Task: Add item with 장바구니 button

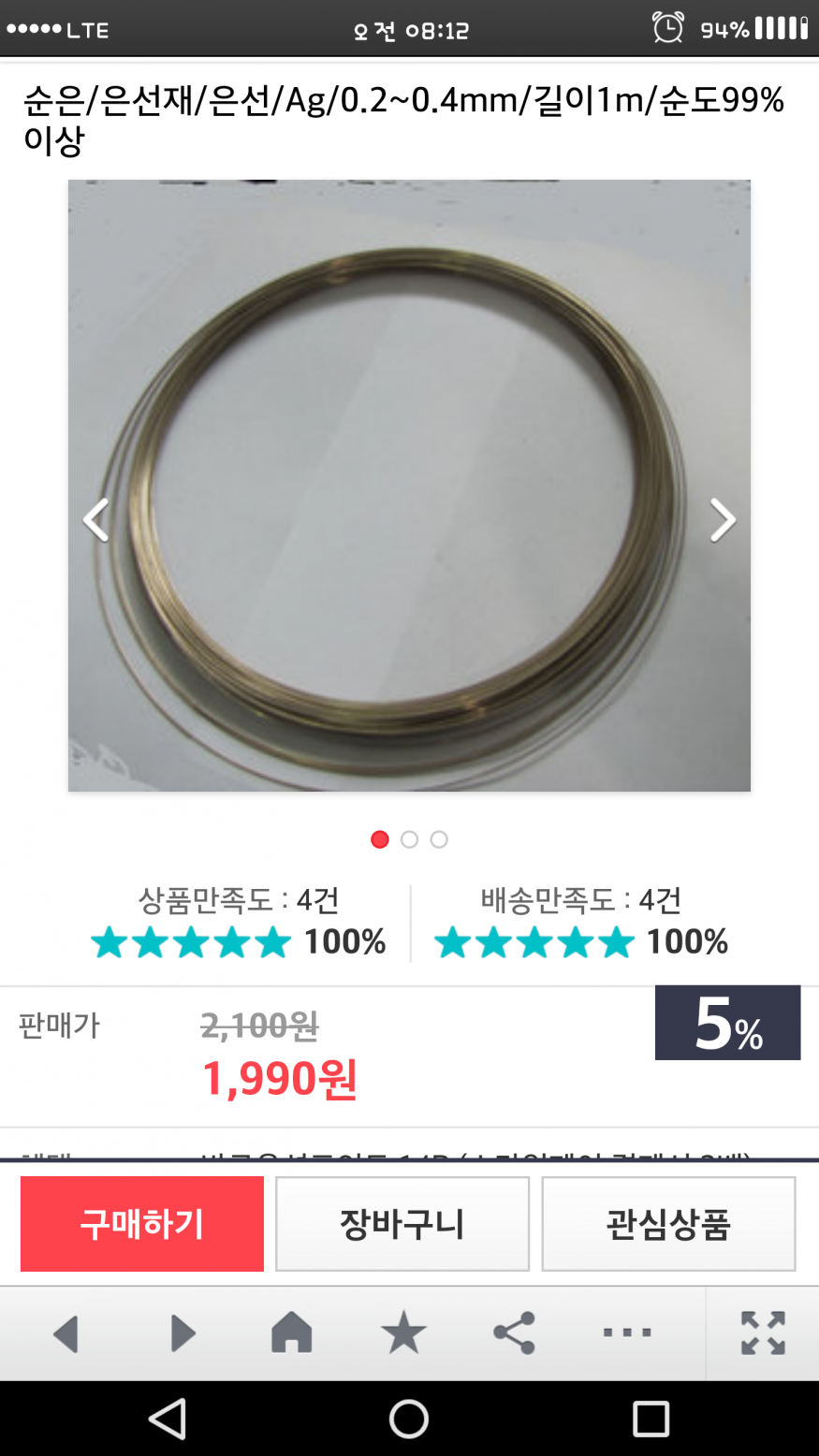Action: [402, 1223]
